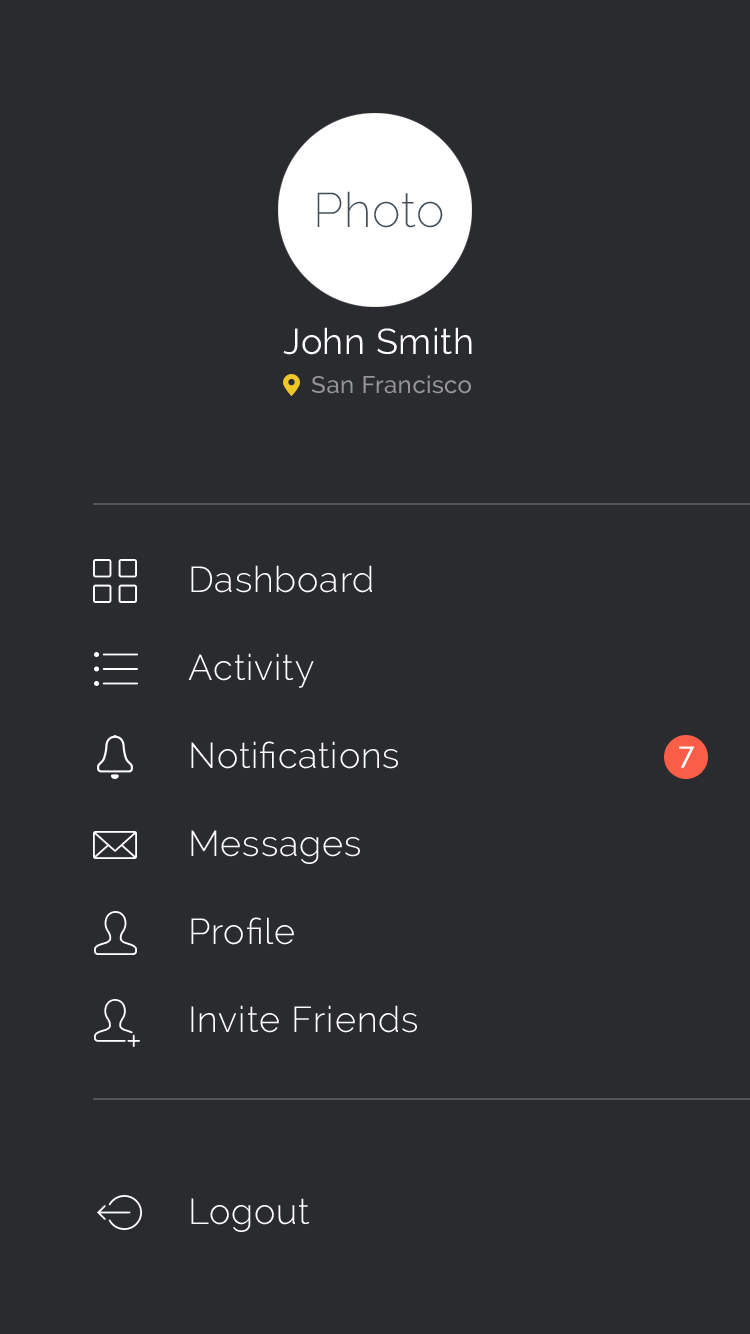Open the Dashboard menu item

point(281,580)
